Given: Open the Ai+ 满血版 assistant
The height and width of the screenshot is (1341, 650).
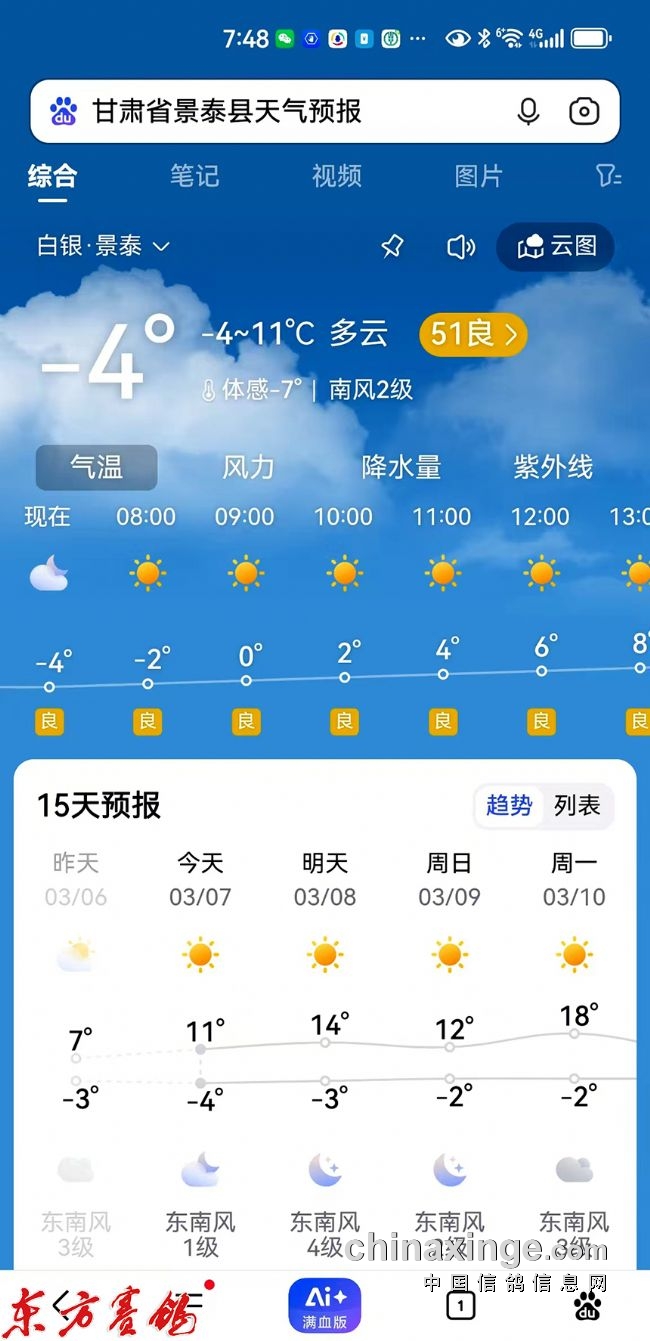Looking at the screenshot, I should tap(325, 1304).
